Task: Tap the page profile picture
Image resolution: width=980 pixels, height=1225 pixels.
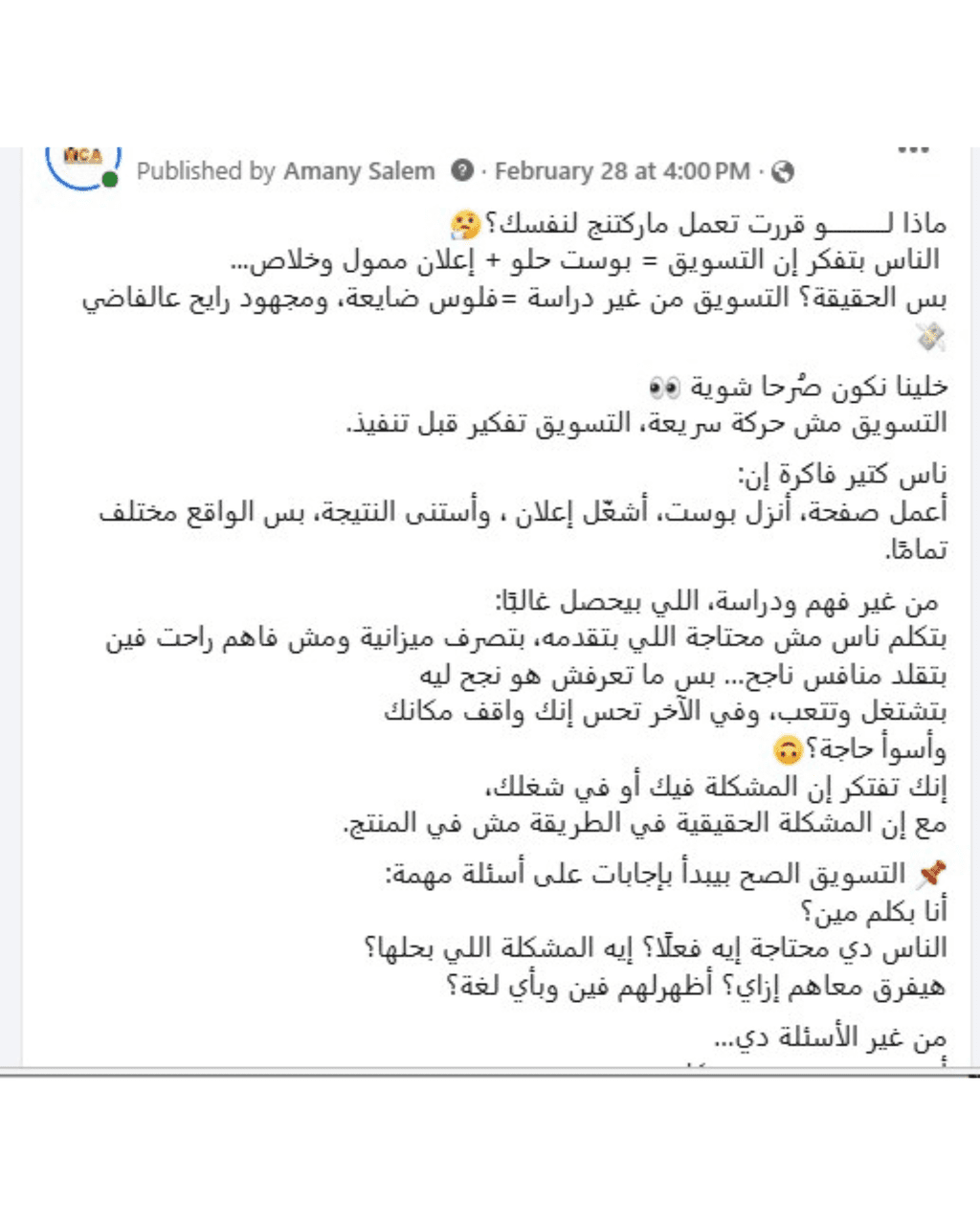Action: point(83,162)
